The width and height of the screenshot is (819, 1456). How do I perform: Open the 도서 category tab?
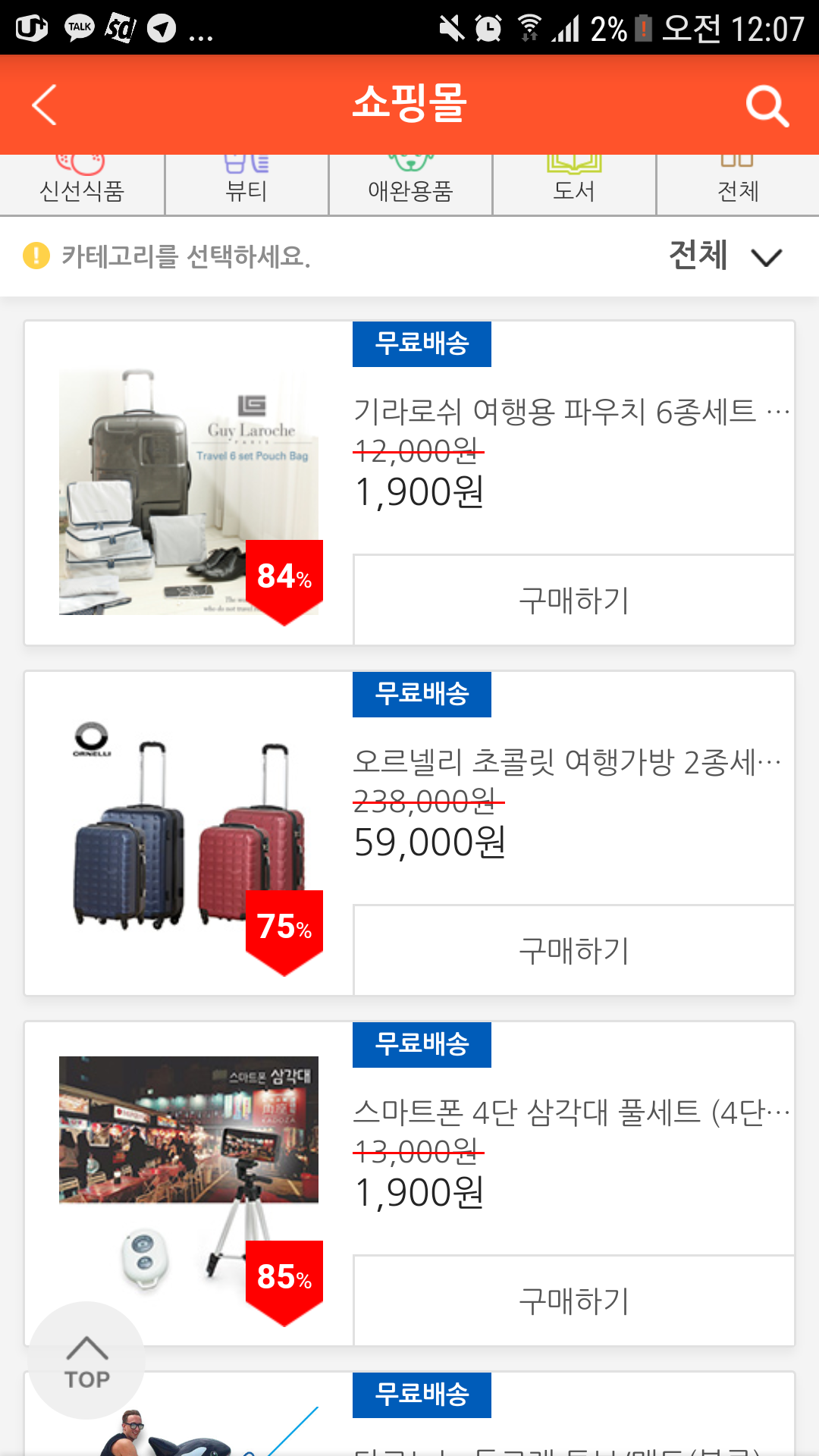574,186
